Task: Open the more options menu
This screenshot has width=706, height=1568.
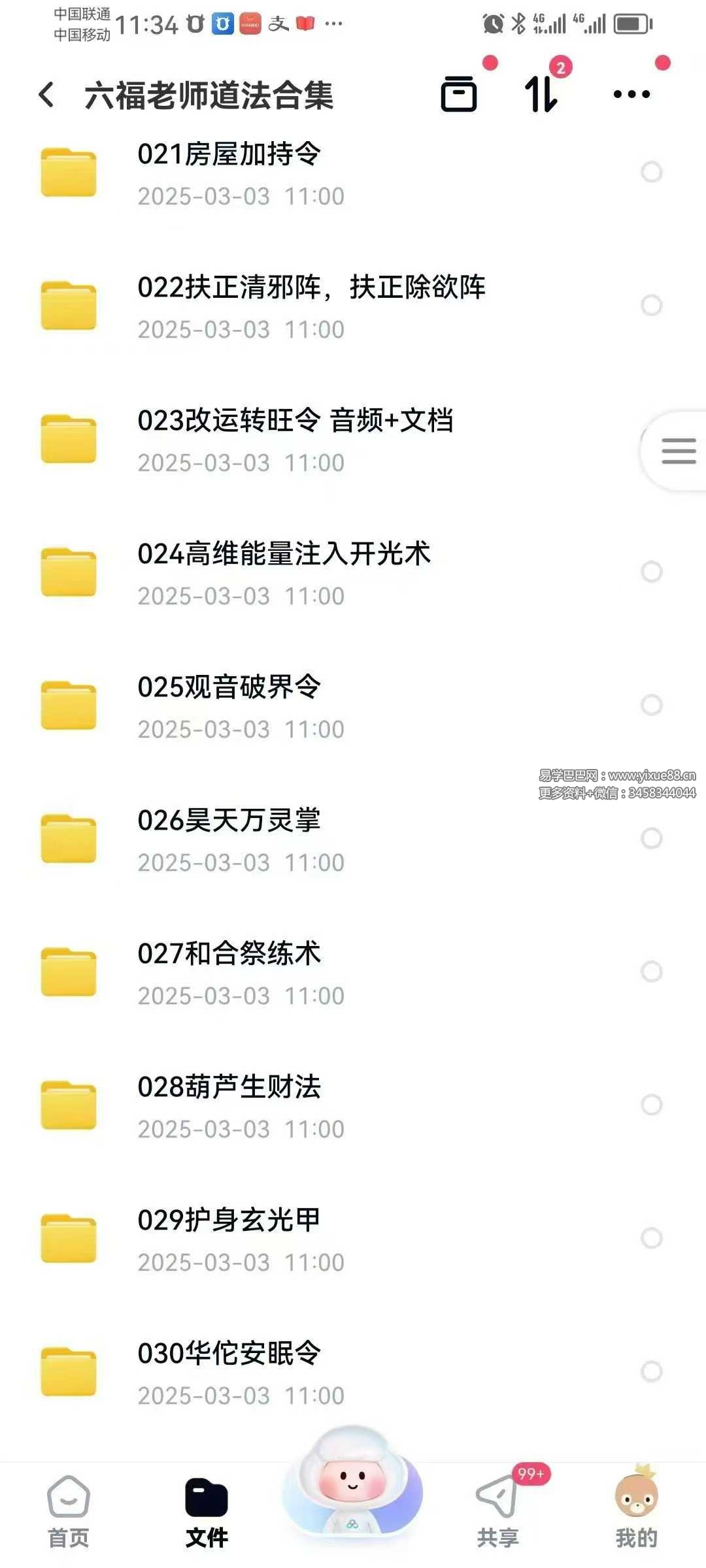Action: pyautogui.click(x=631, y=94)
